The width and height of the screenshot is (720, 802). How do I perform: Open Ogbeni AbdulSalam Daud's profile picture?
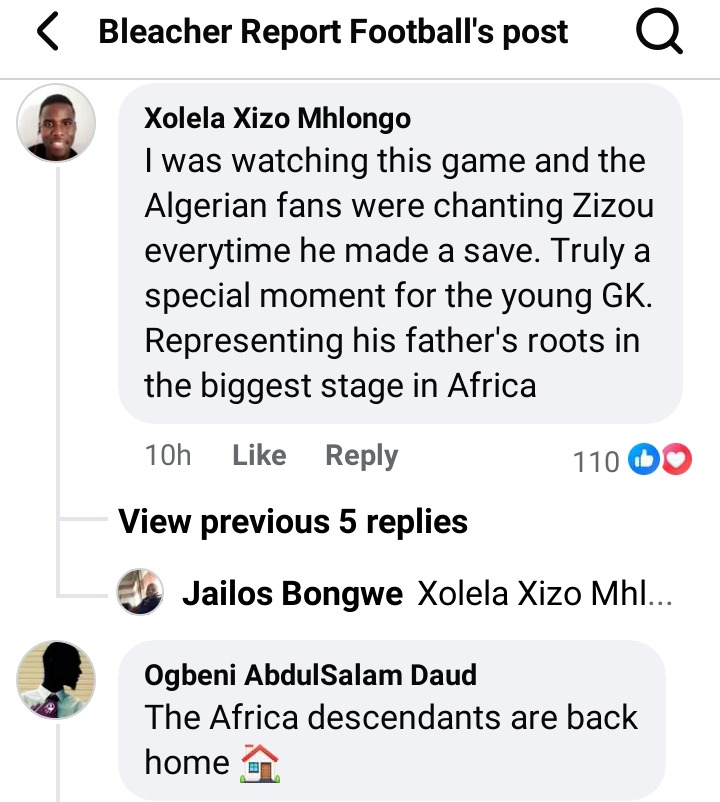click(57, 680)
